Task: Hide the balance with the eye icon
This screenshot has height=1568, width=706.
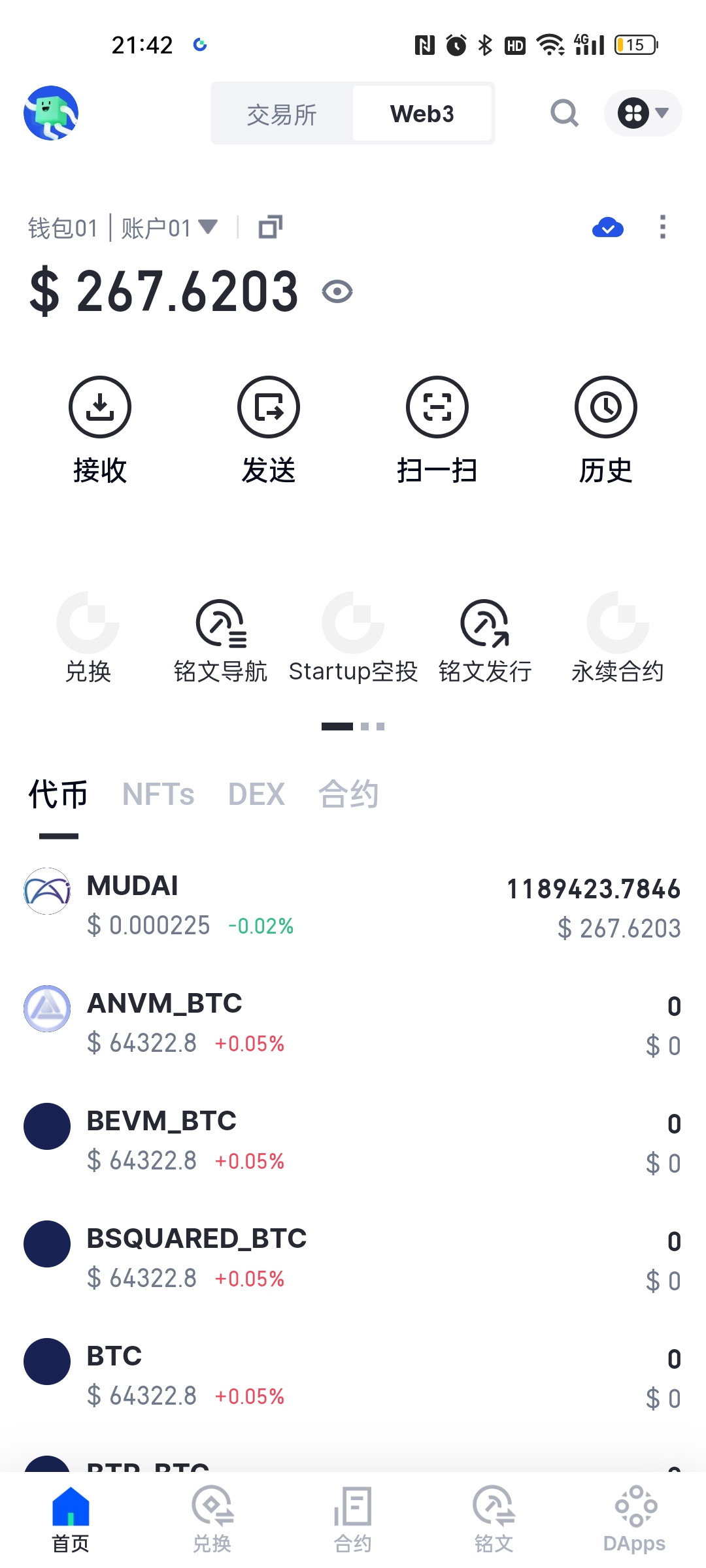Action: click(337, 291)
